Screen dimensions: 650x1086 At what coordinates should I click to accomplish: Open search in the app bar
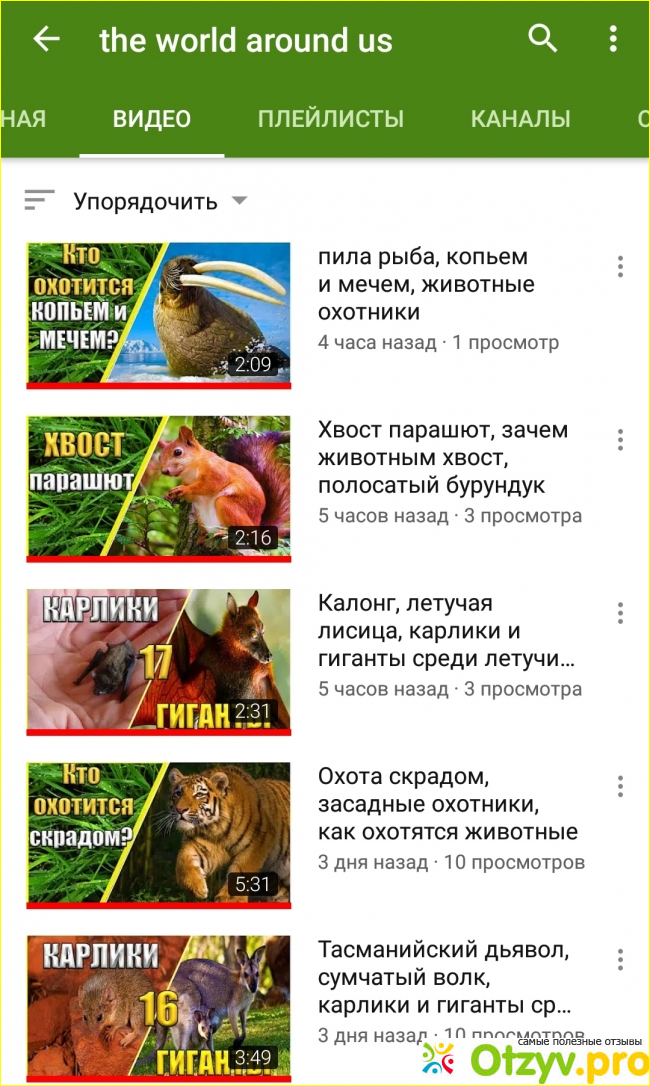click(x=542, y=39)
